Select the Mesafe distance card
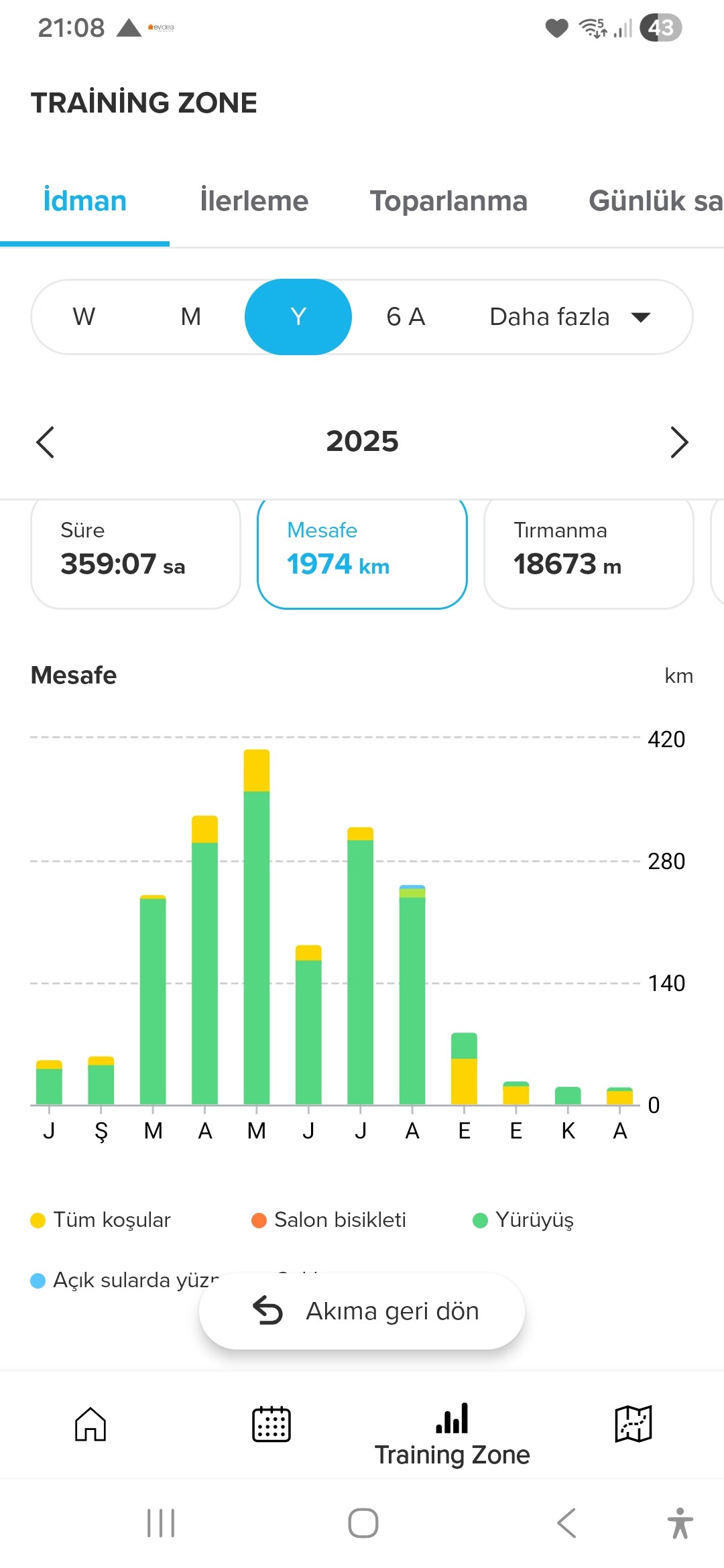This screenshot has height=1568, width=724. point(362,553)
